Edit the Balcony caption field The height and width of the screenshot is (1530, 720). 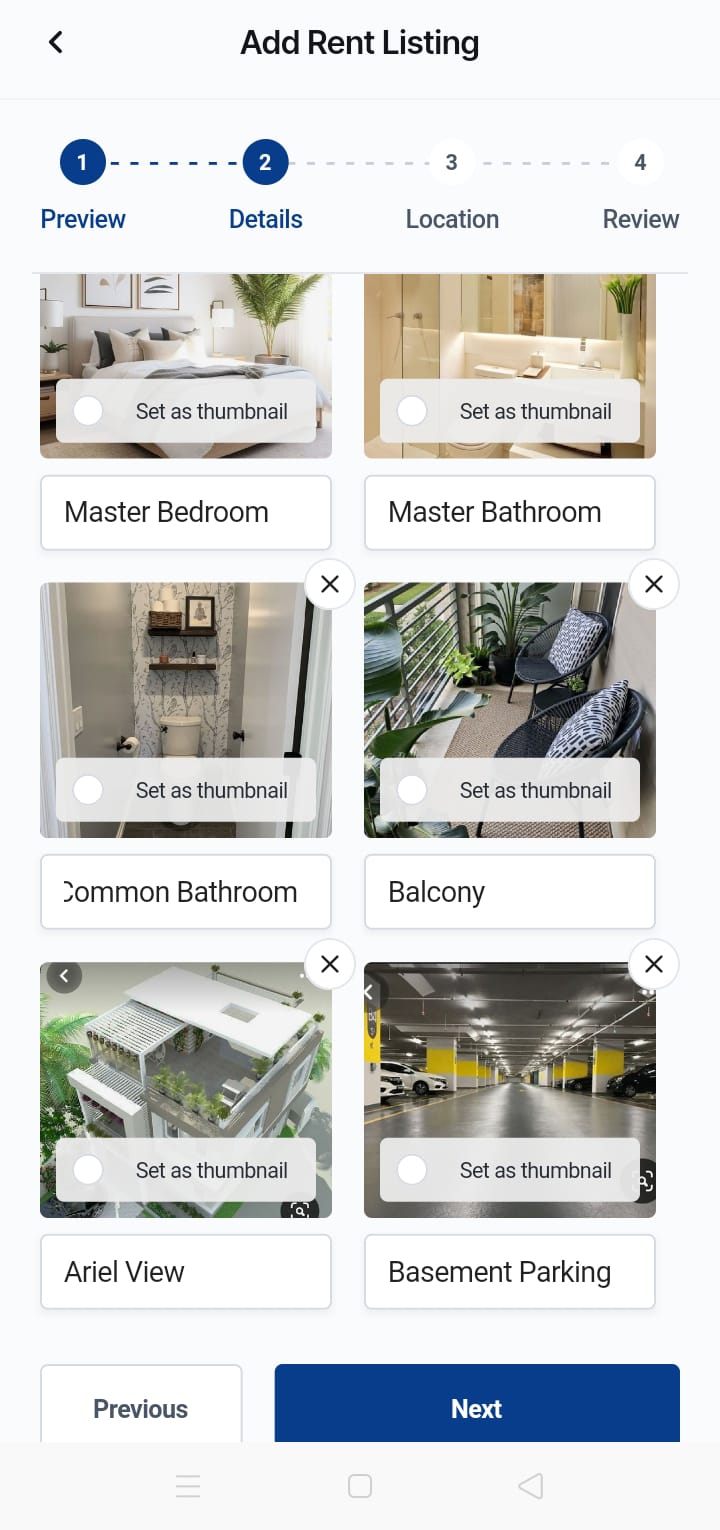[x=509, y=892]
